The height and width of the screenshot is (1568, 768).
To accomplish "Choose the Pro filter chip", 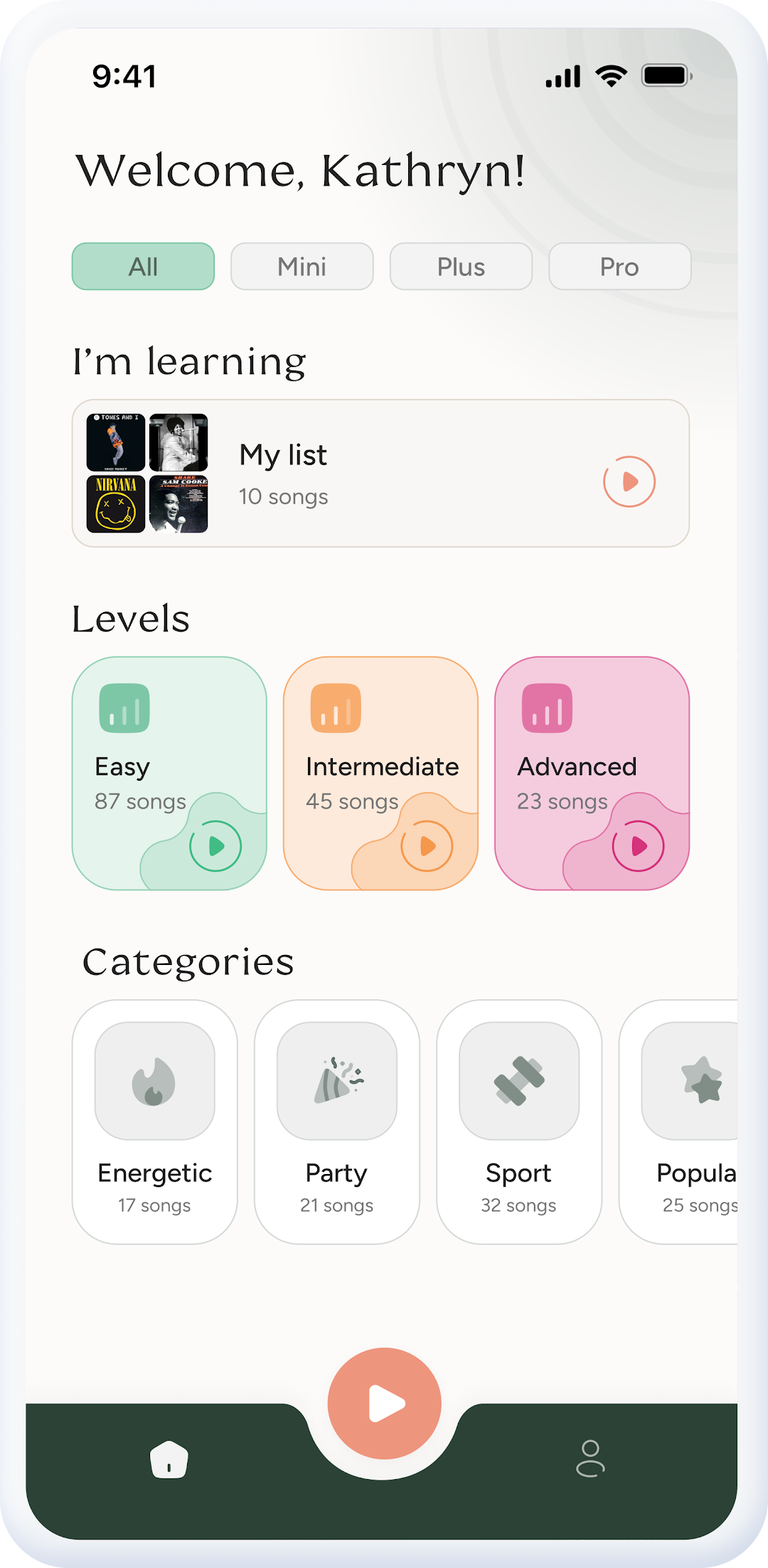I will coord(619,267).
